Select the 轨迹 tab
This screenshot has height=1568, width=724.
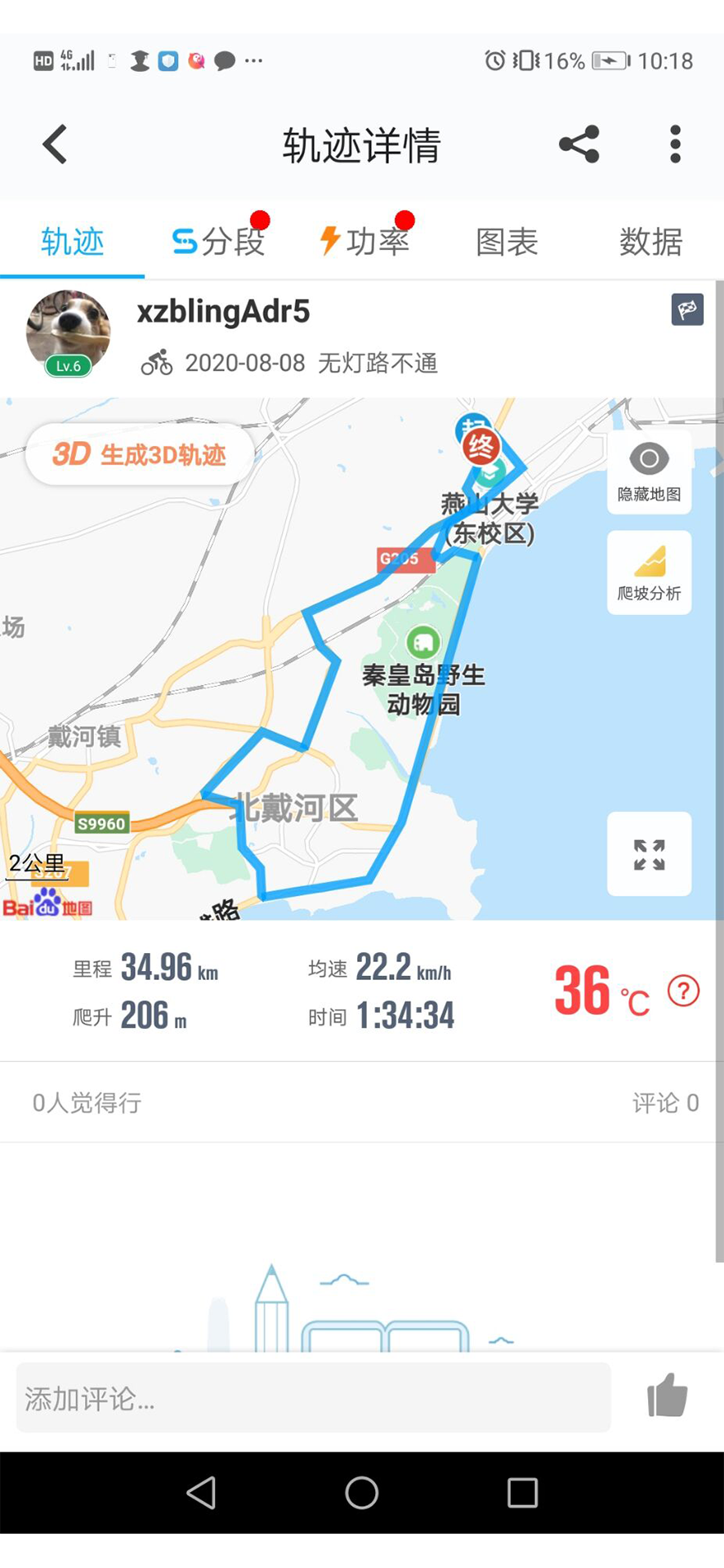click(x=73, y=242)
